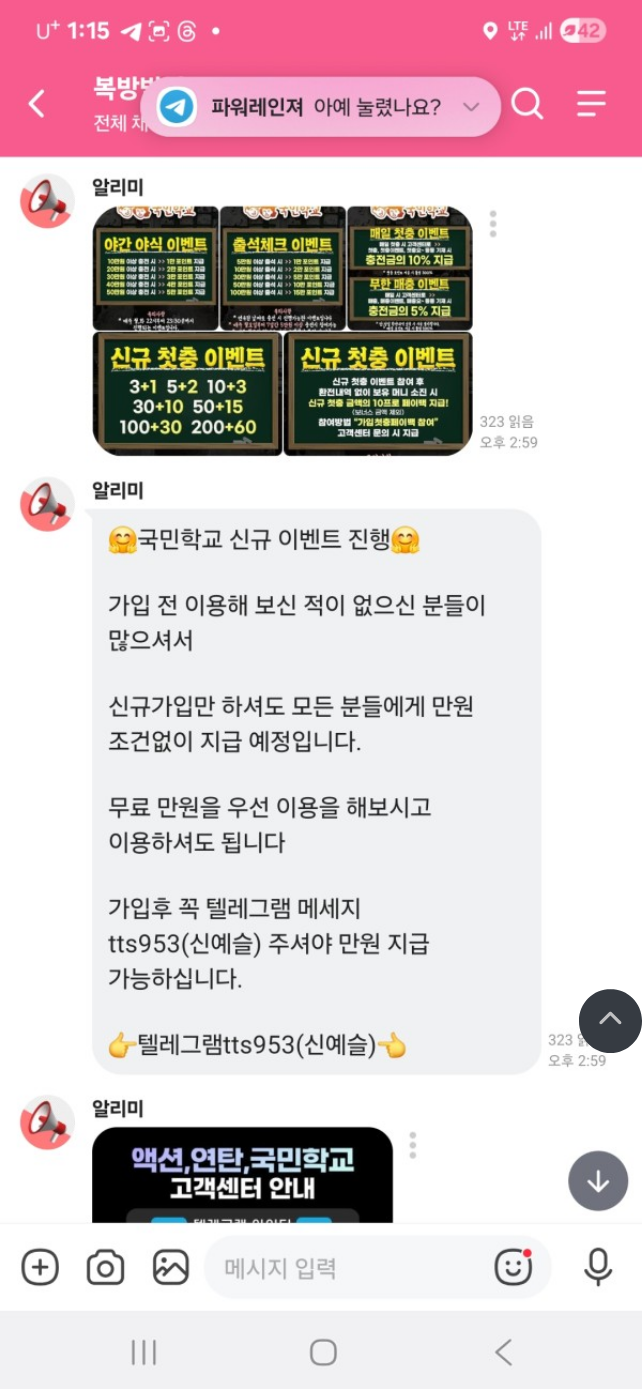This screenshot has height=1389, width=642.
Task: Expand the 파워레인져 Telegram notification
Action: (x=471, y=107)
